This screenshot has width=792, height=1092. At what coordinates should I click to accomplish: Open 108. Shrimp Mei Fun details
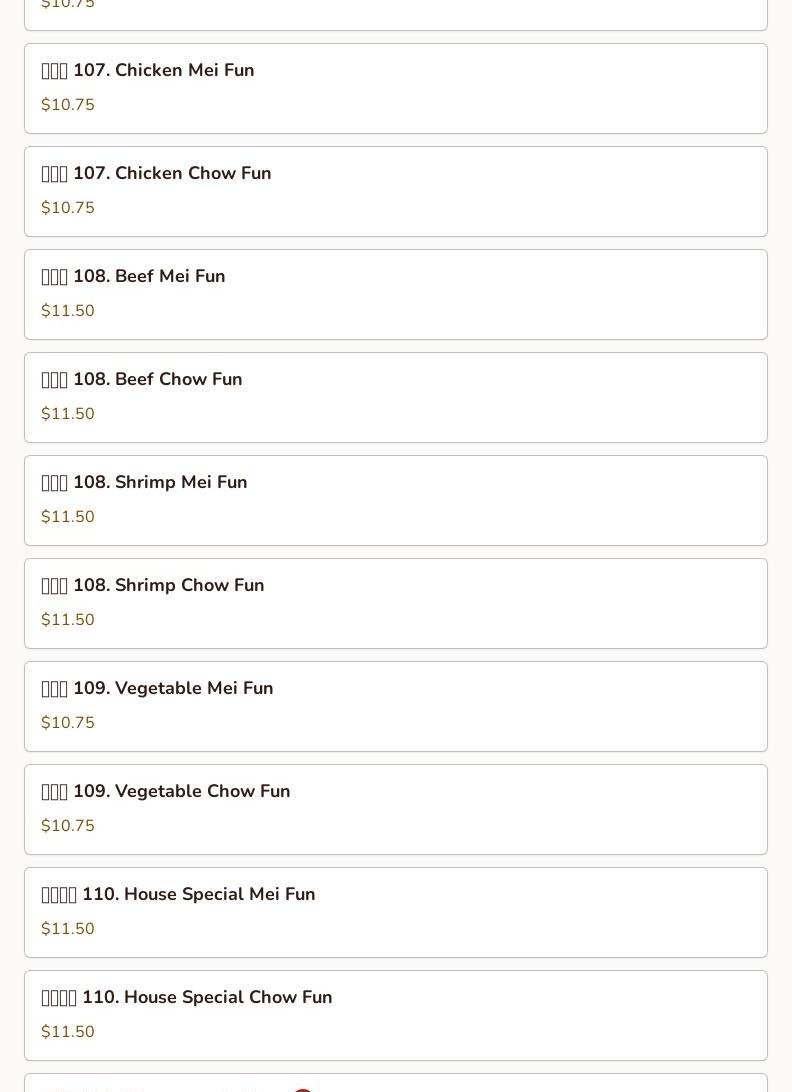[x=395, y=500]
